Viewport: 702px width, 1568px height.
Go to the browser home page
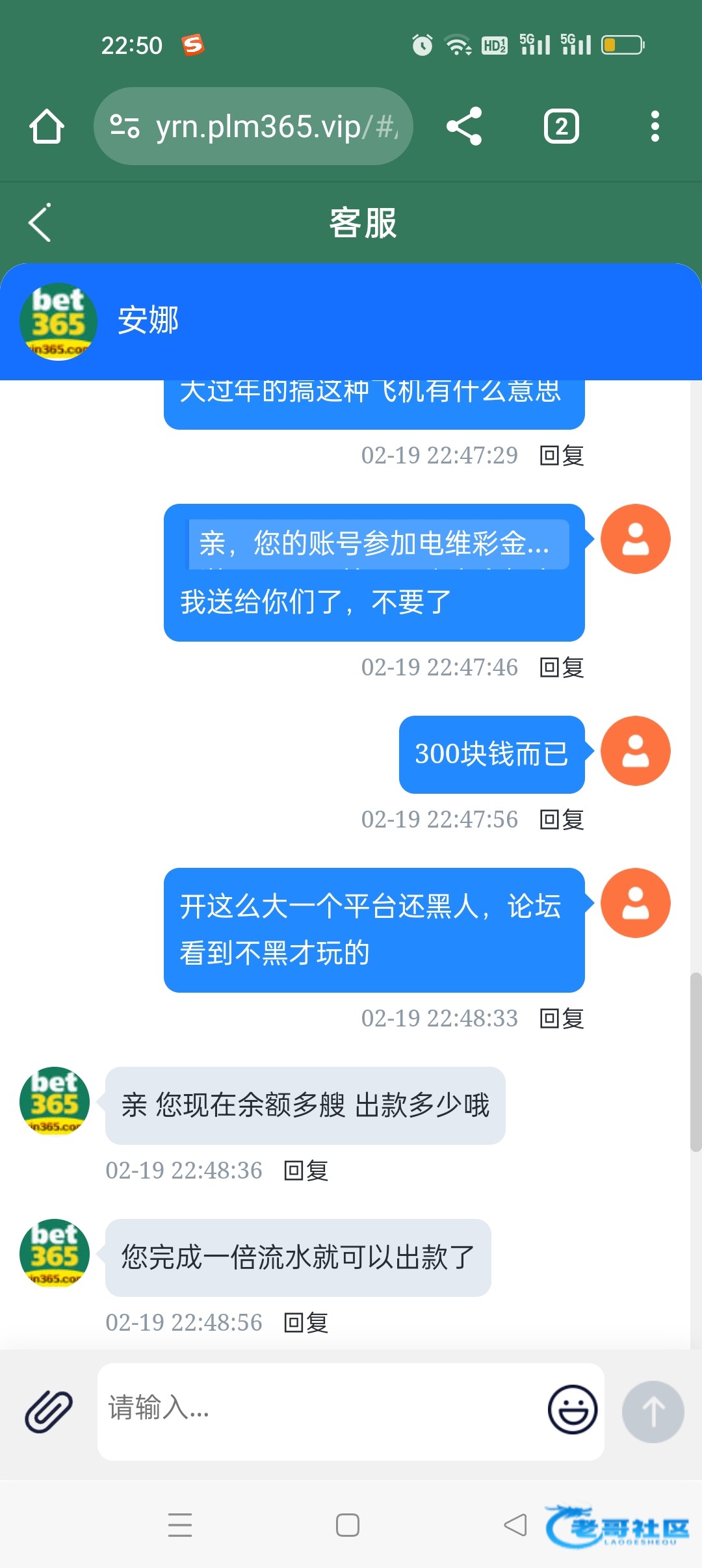pos(47,126)
